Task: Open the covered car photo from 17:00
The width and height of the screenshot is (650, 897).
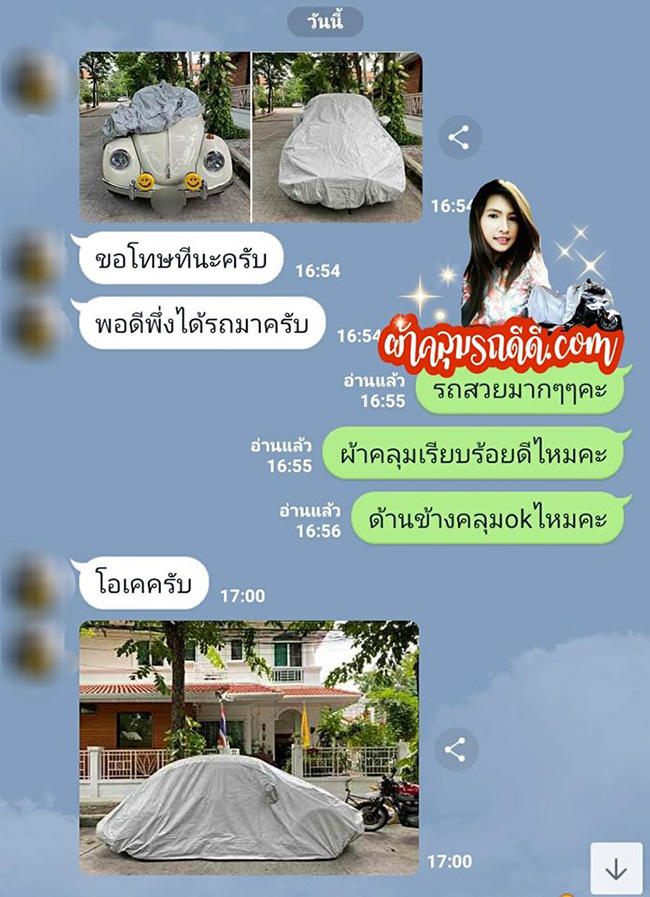Action: pos(250,747)
